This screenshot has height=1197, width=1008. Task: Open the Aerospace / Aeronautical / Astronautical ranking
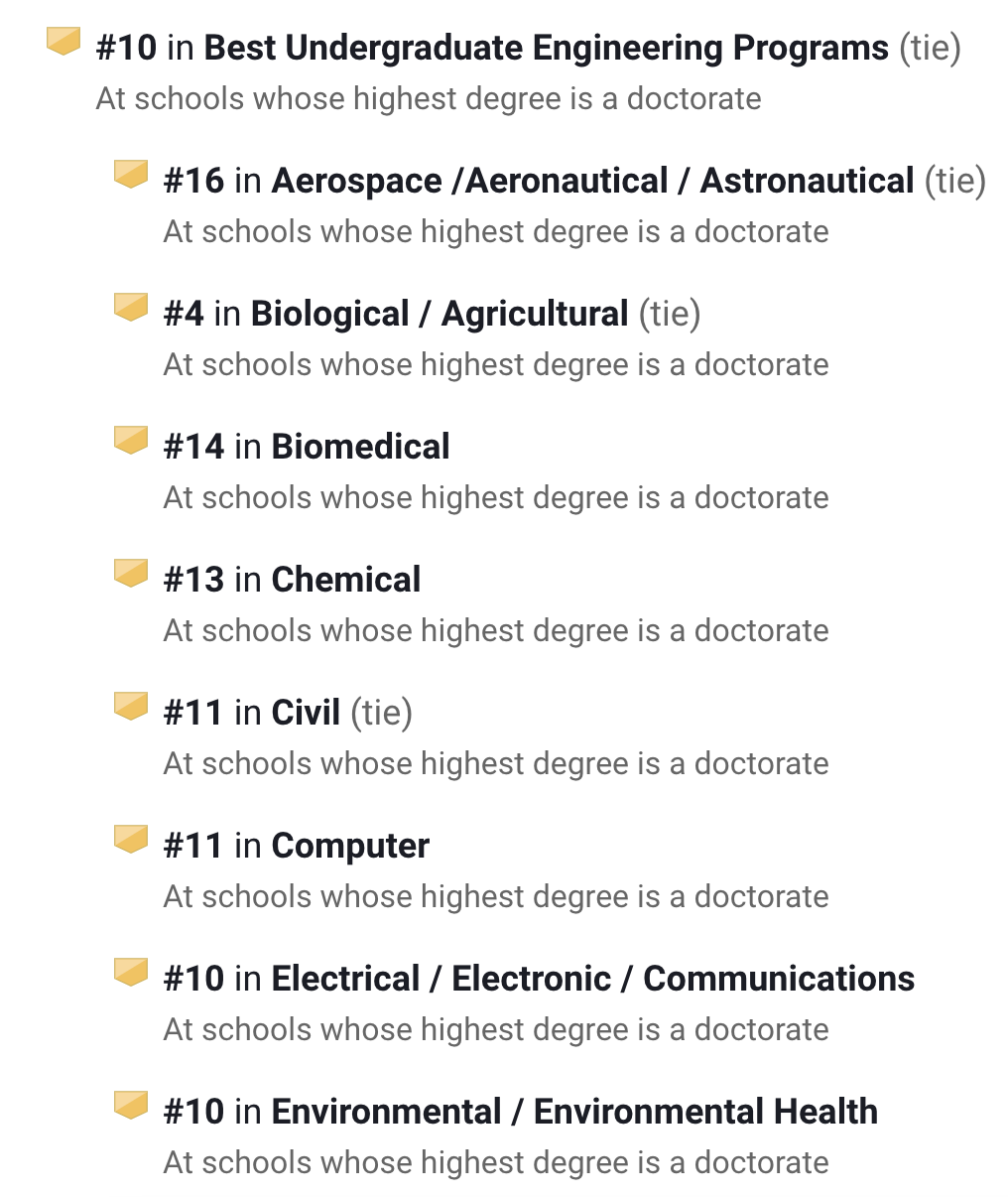591,181
